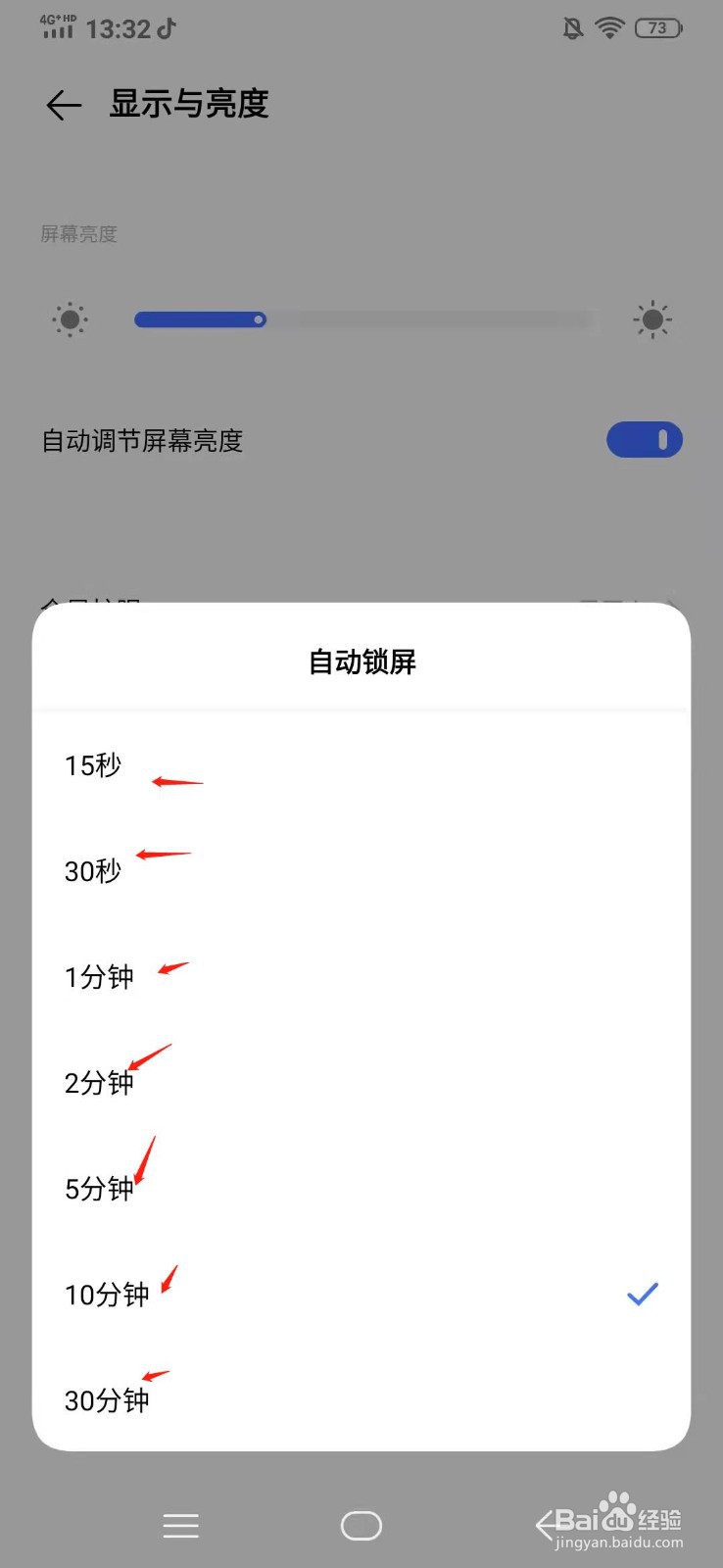The height and width of the screenshot is (1568, 723).
Task: Tap the back arrow beside 显示与亮度
Action: [x=63, y=105]
